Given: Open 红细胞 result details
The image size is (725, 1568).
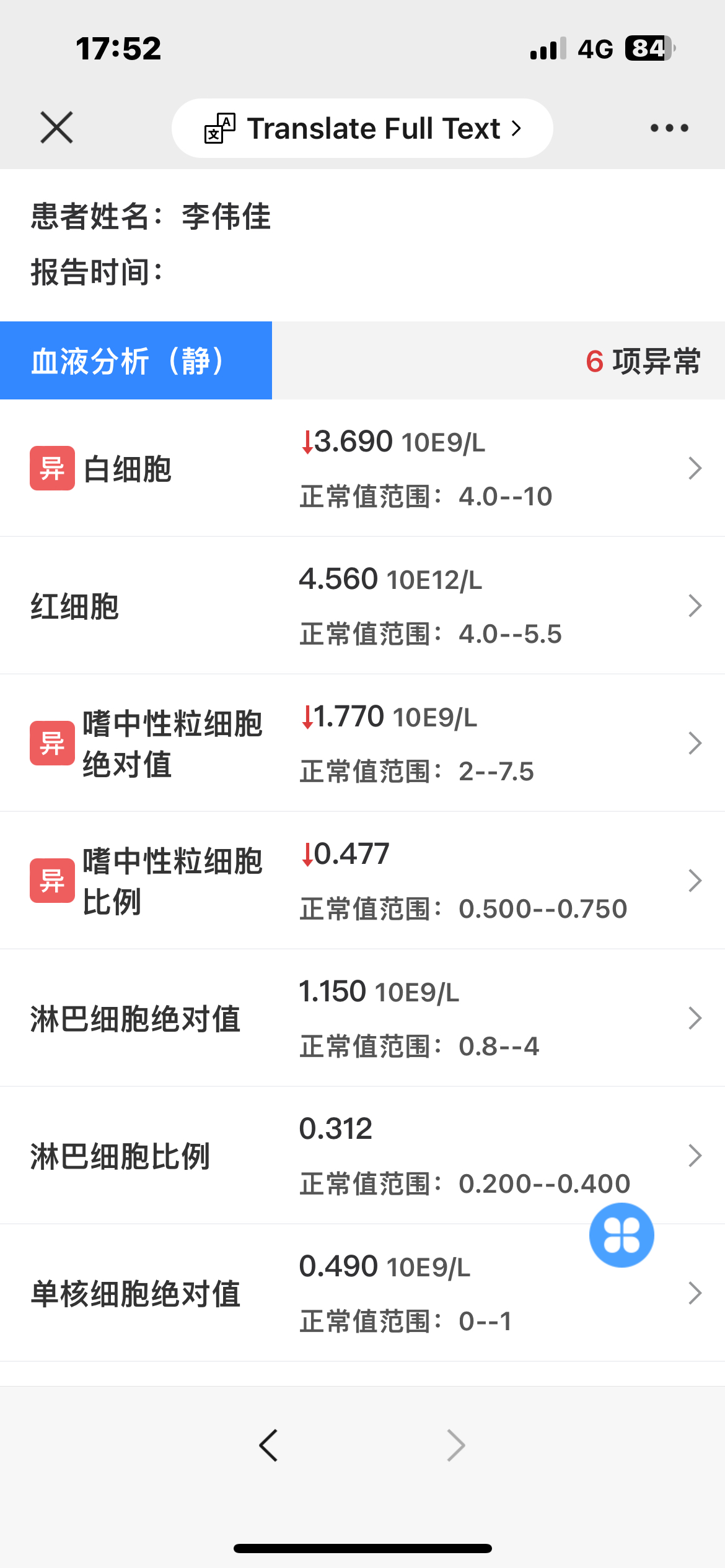Looking at the screenshot, I should coord(362,606).
